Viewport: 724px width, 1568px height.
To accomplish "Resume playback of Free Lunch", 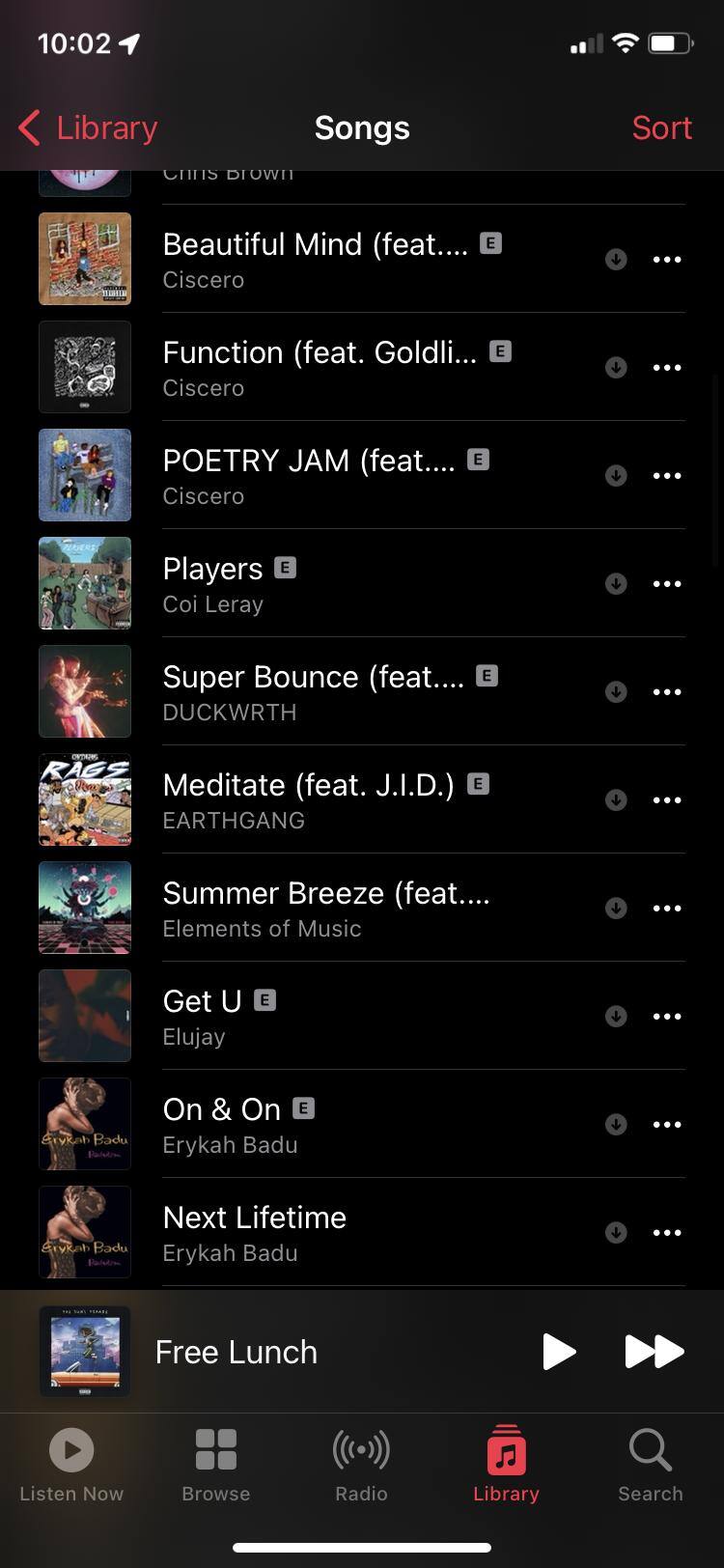I will (559, 1352).
